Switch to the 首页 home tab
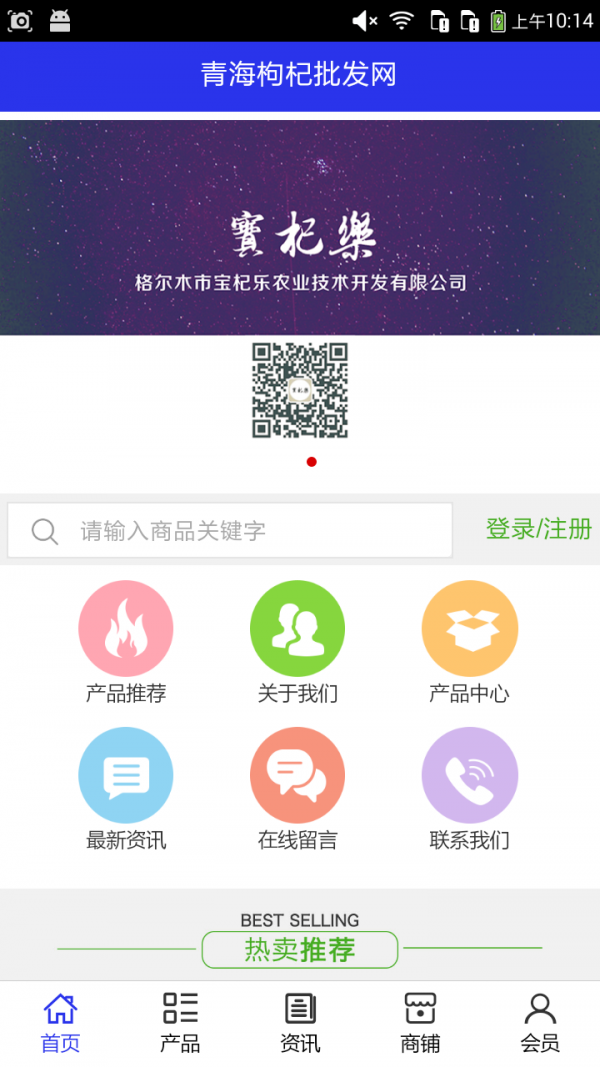The image size is (600, 1067). pyautogui.click(x=60, y=1022)
